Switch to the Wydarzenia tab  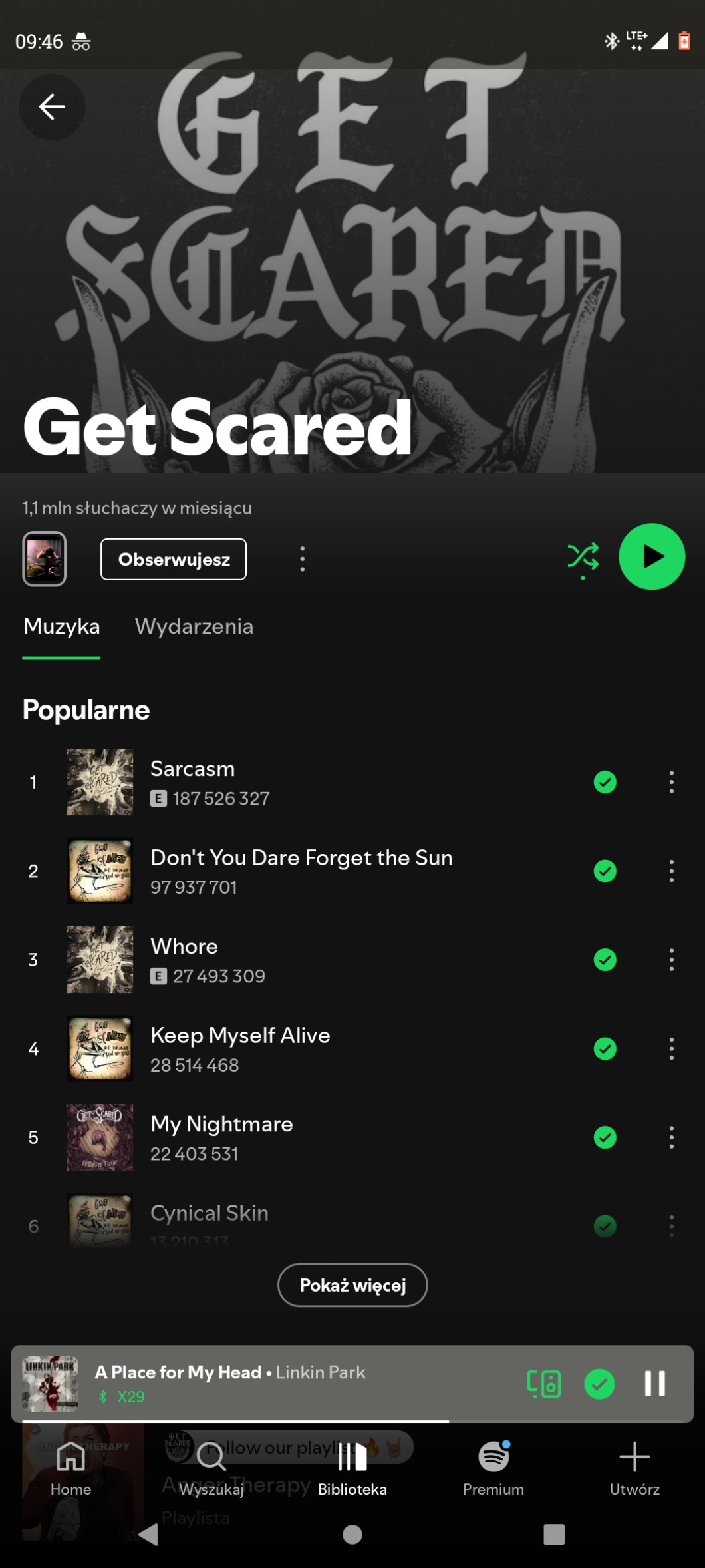tap(194, 626)
